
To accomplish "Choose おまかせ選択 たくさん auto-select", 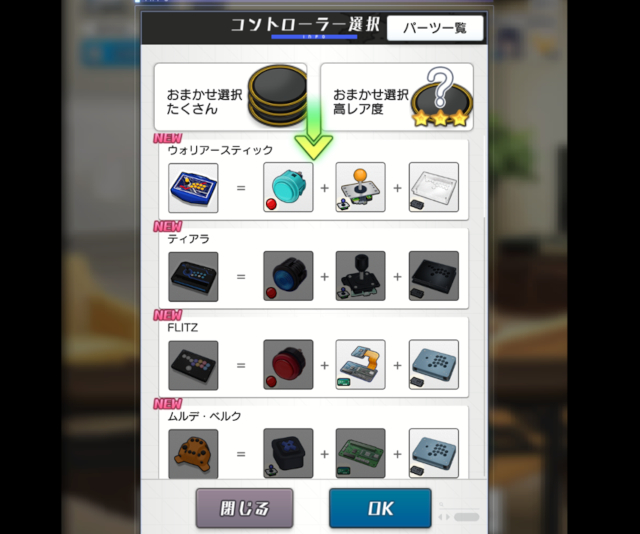I will [x=230, y=97].
